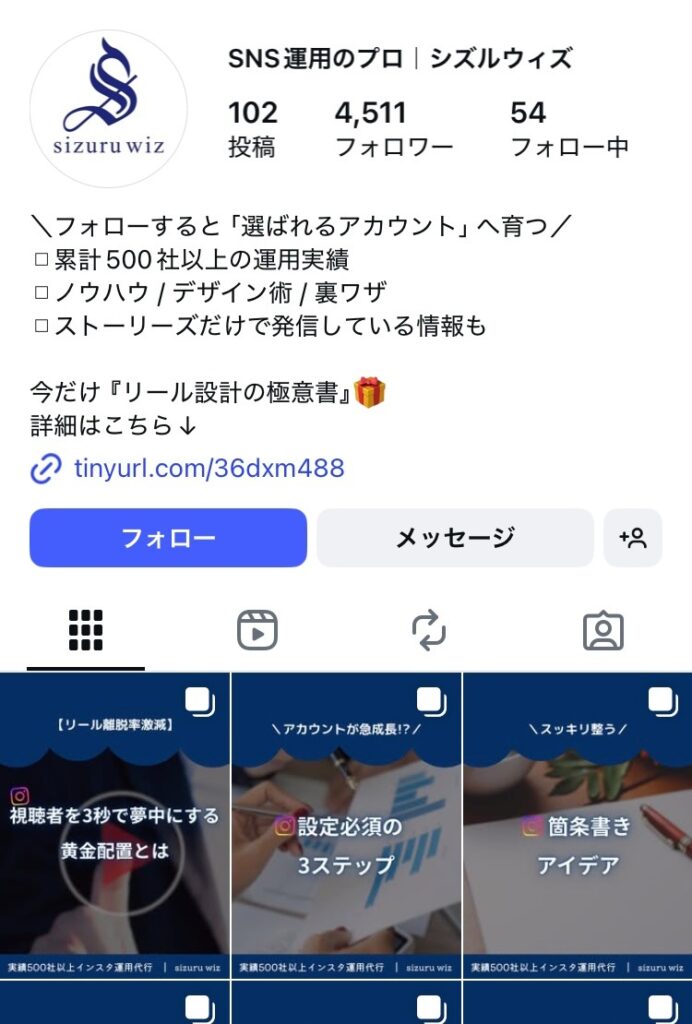Switch to the Reels tab

tap(257, 630)
